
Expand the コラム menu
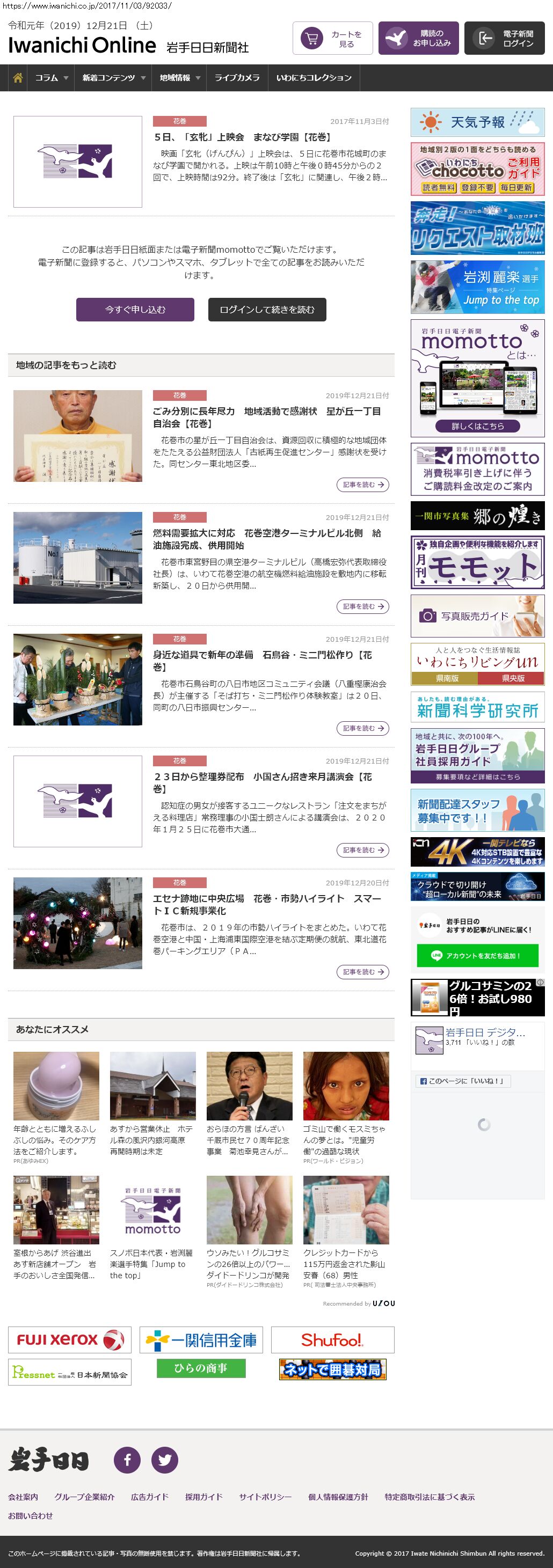coord(51,78)
